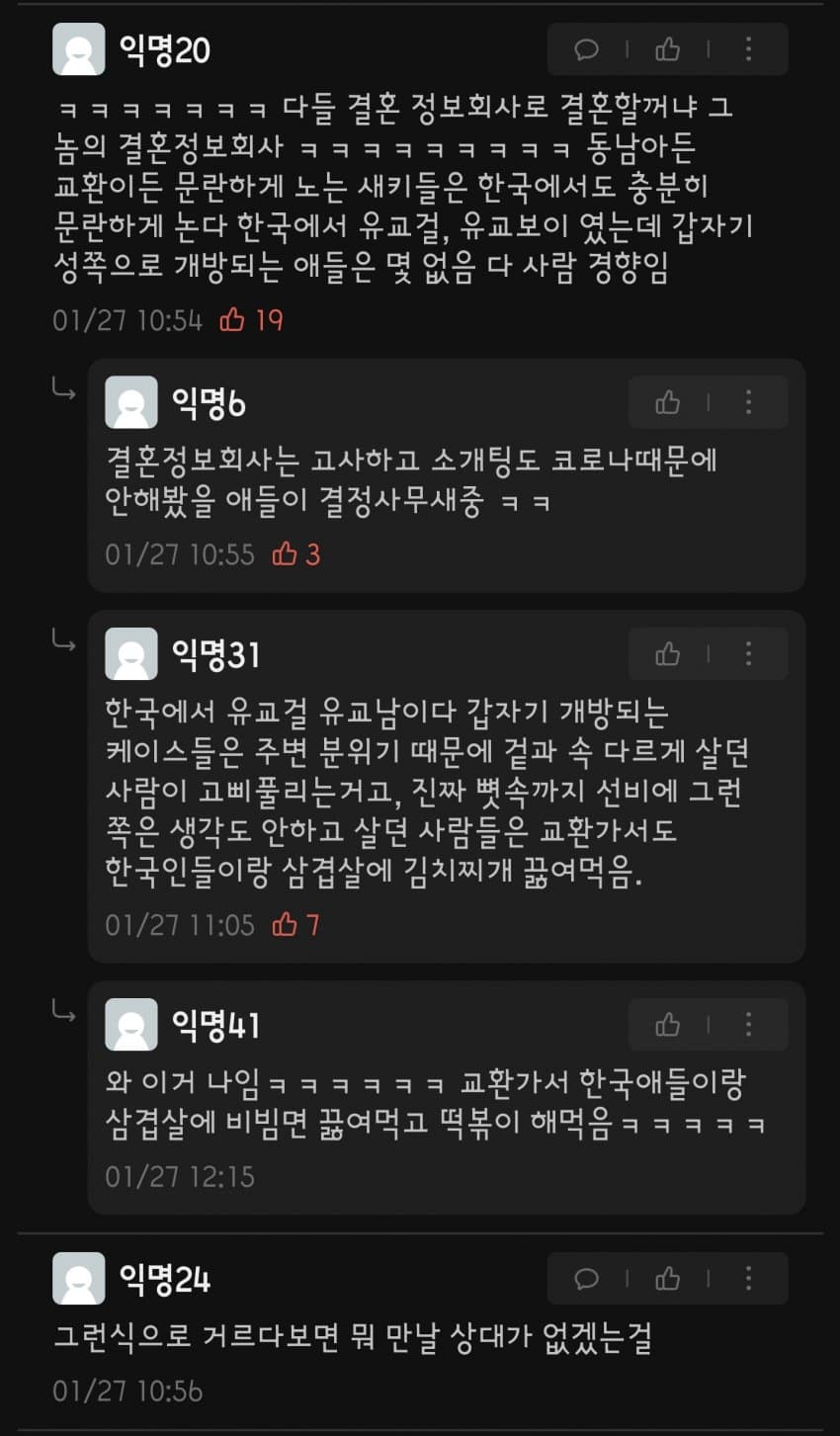
Task: Open more options for 익명6's reply
Action: (x=748, y=402)
